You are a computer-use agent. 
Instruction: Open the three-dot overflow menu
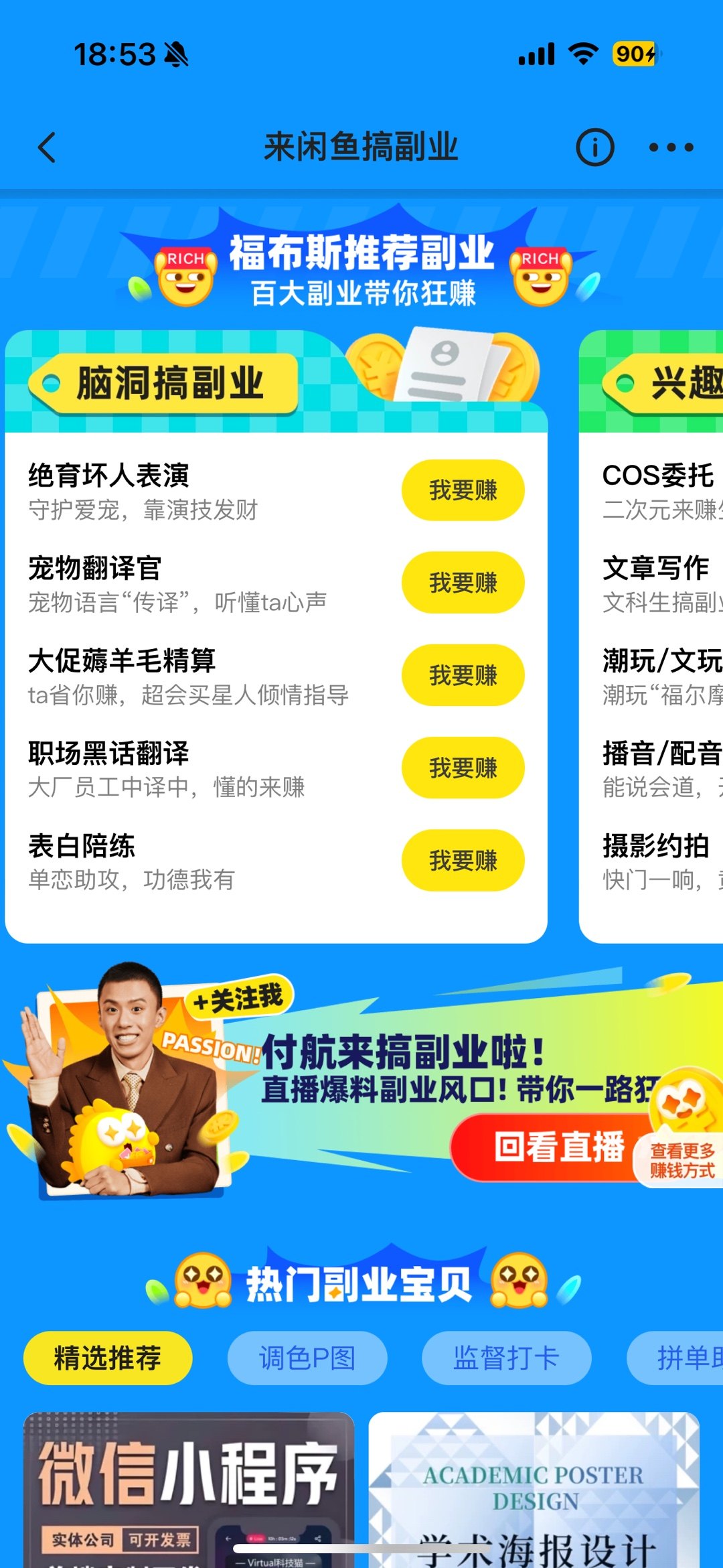671,147
